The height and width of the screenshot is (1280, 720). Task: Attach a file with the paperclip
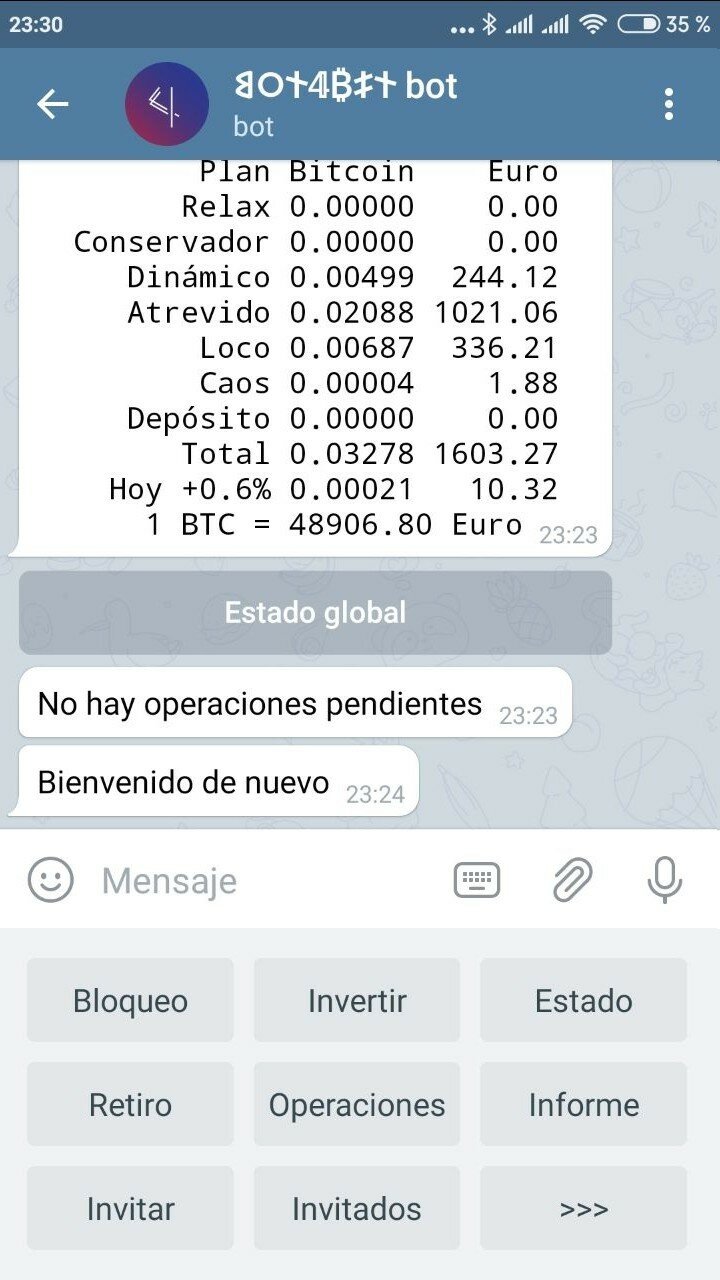coord(572,880)
